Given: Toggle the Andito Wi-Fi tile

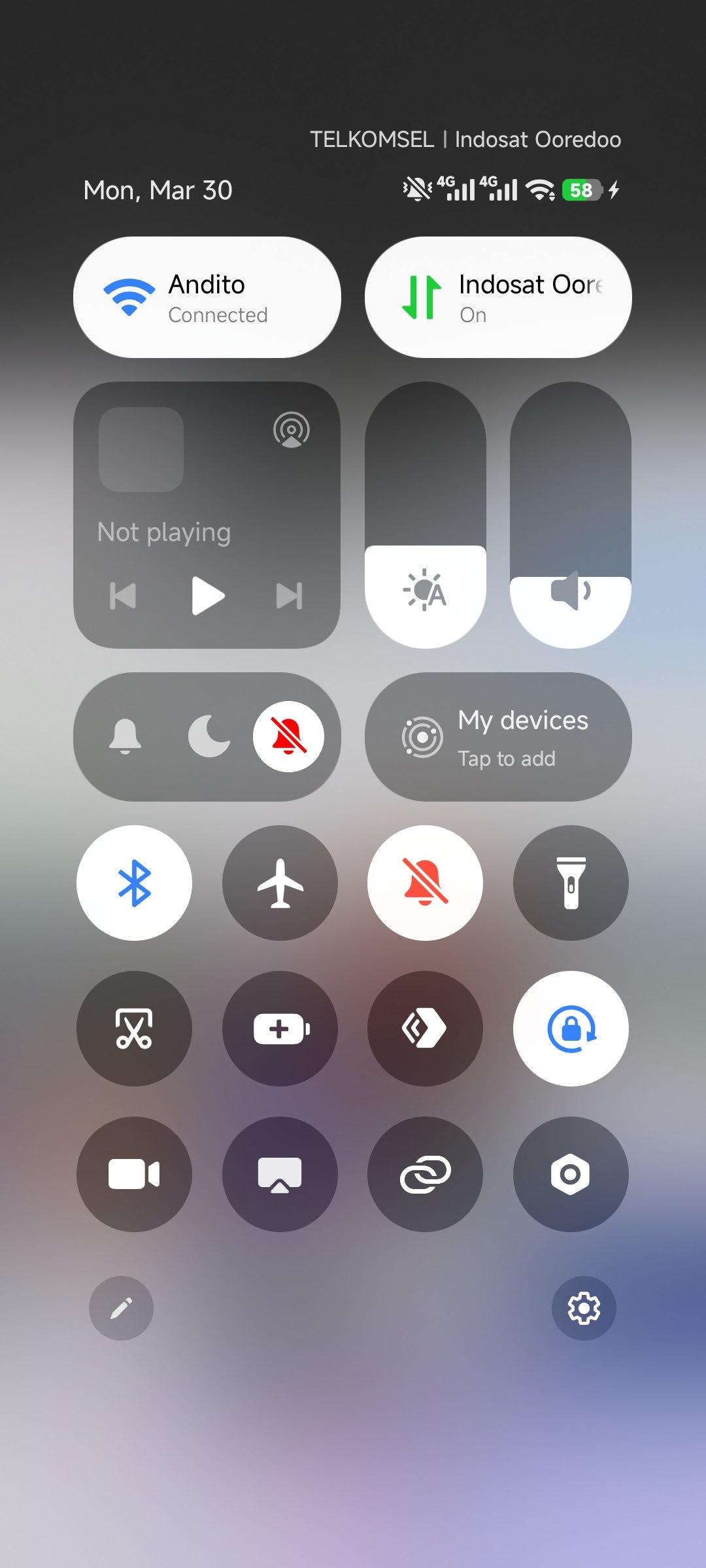Looking at the screenshot, I should [207, 297].
